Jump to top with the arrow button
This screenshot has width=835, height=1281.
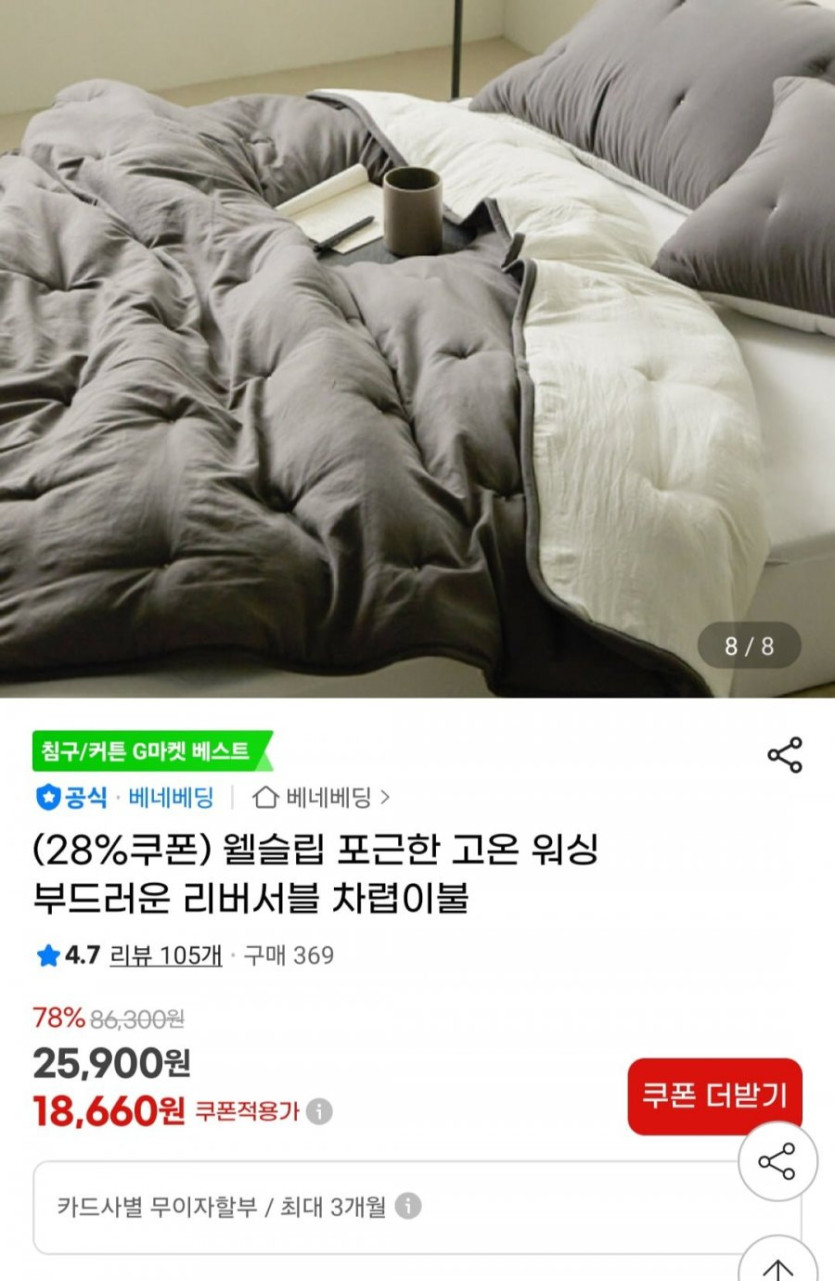[777, 1264]
